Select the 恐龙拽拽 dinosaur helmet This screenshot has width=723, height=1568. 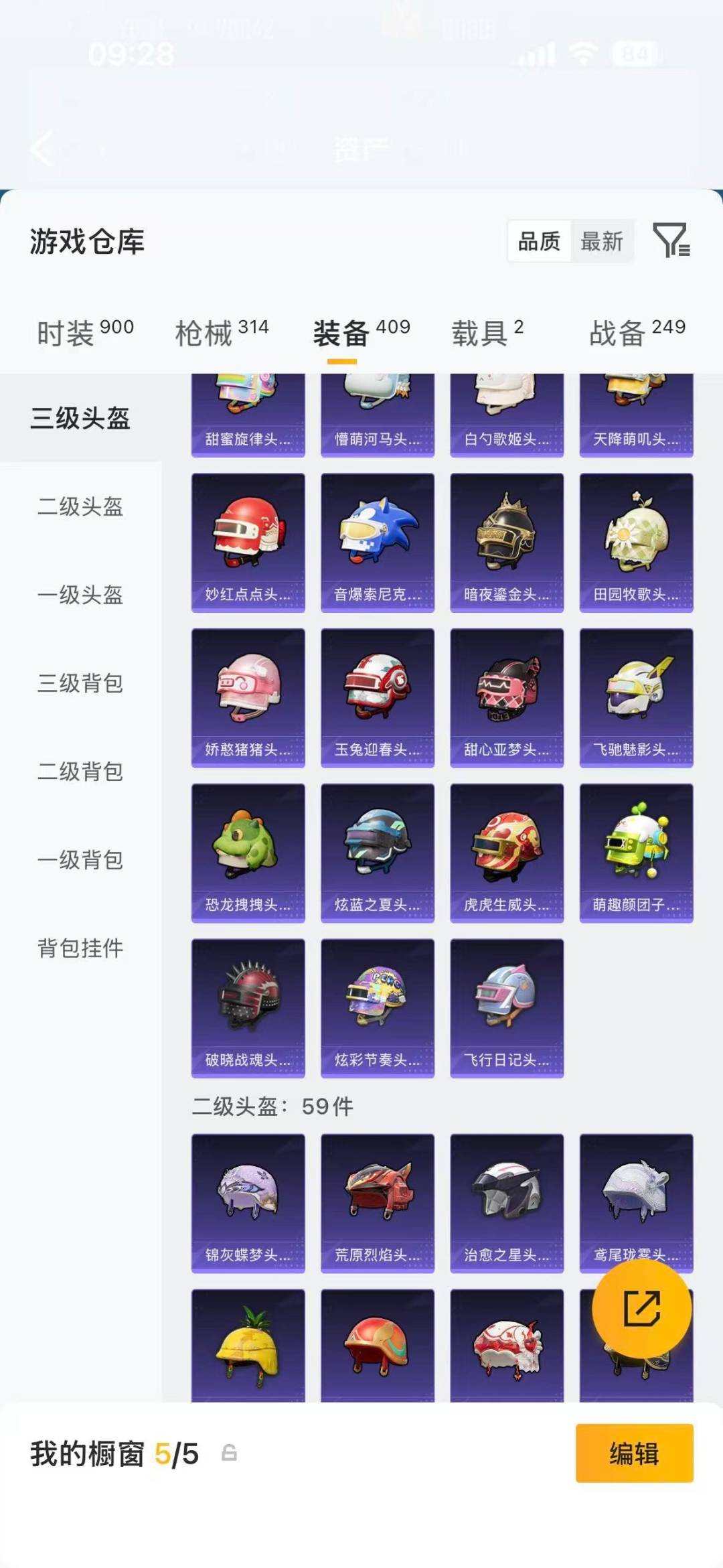point(247,851)
